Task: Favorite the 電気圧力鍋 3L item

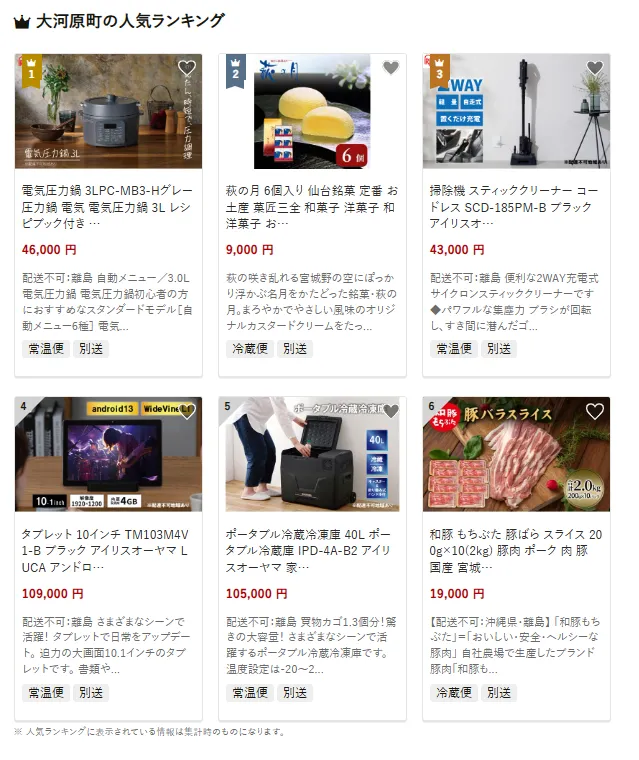Action: tap(186, 68)
